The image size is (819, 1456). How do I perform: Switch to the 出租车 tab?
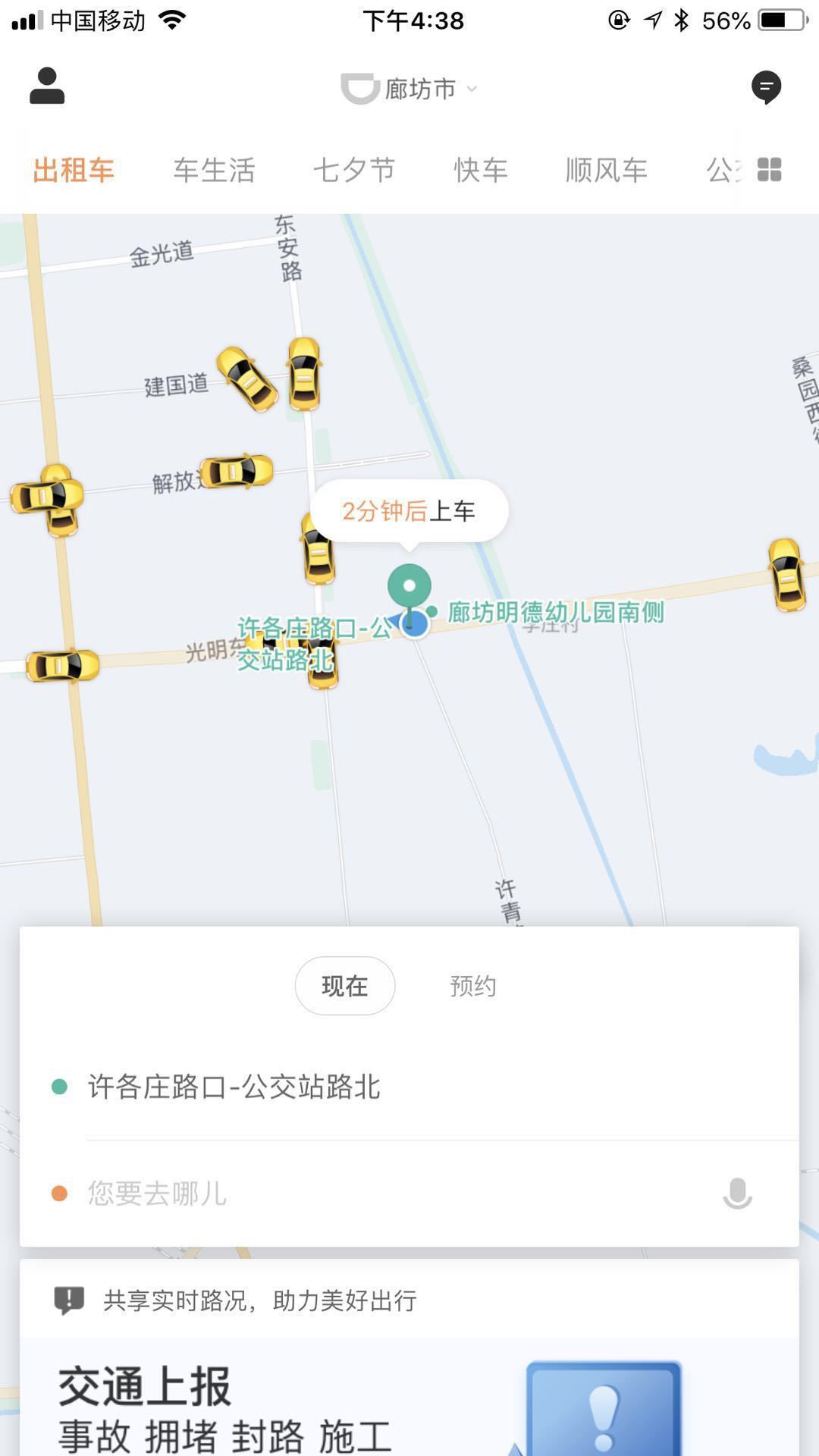[74, 170]
